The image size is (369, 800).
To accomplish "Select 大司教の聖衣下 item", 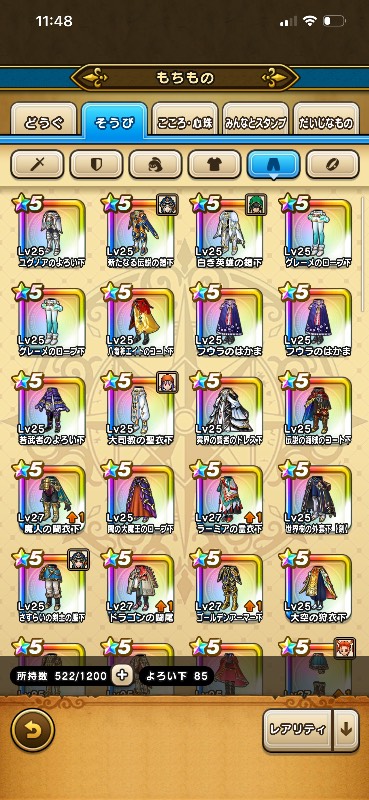I will [x=140, y=410].
